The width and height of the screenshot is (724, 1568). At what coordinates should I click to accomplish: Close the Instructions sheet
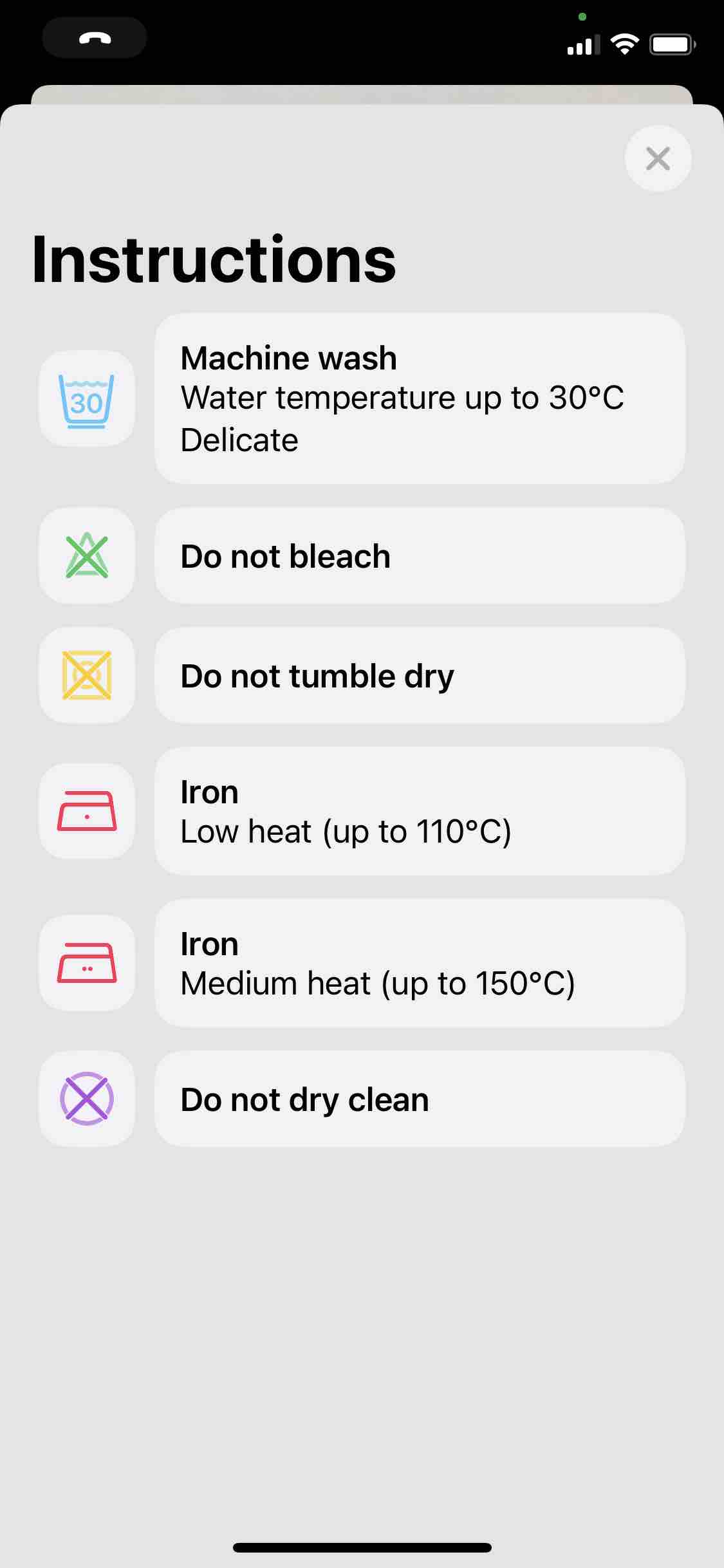(x=658, y=158)
